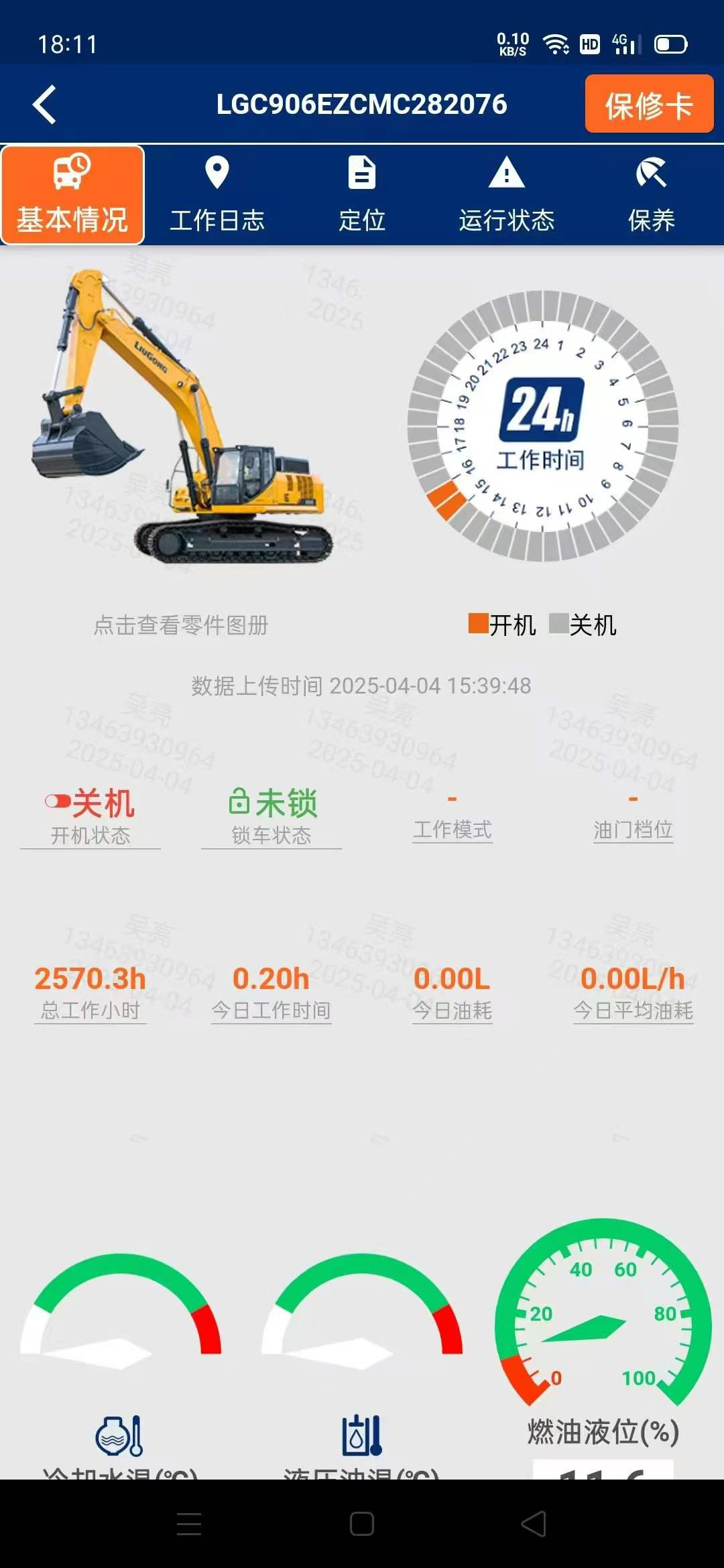The image size is (724, 1568).
Task: View the 运行状态 tab
Action: pyautogui.click(x=507, y=195)
